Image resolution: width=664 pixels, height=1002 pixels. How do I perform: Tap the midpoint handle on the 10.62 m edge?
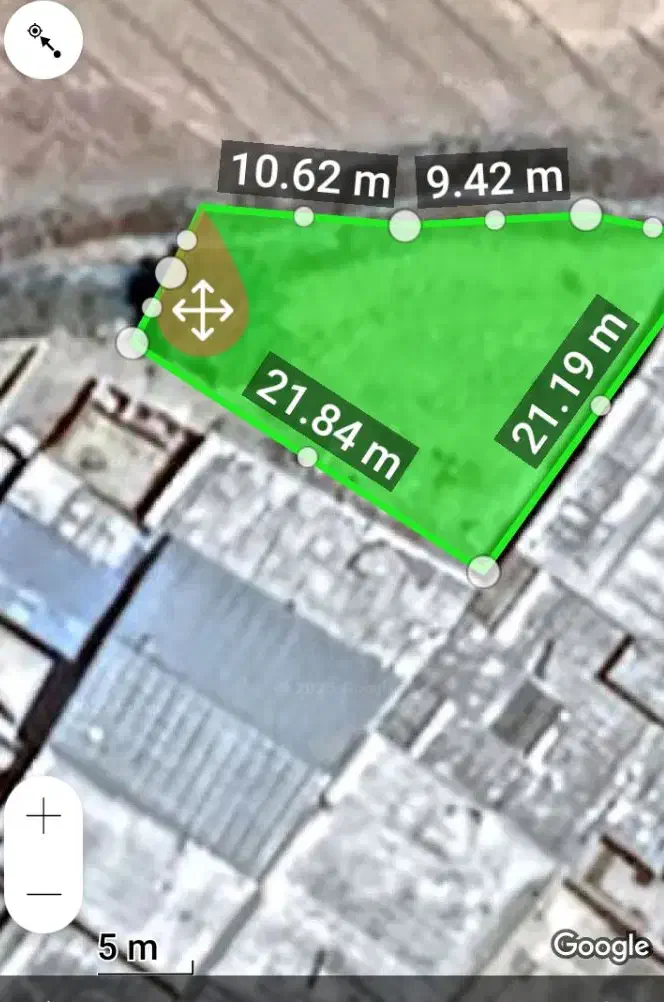coord(304,217)
